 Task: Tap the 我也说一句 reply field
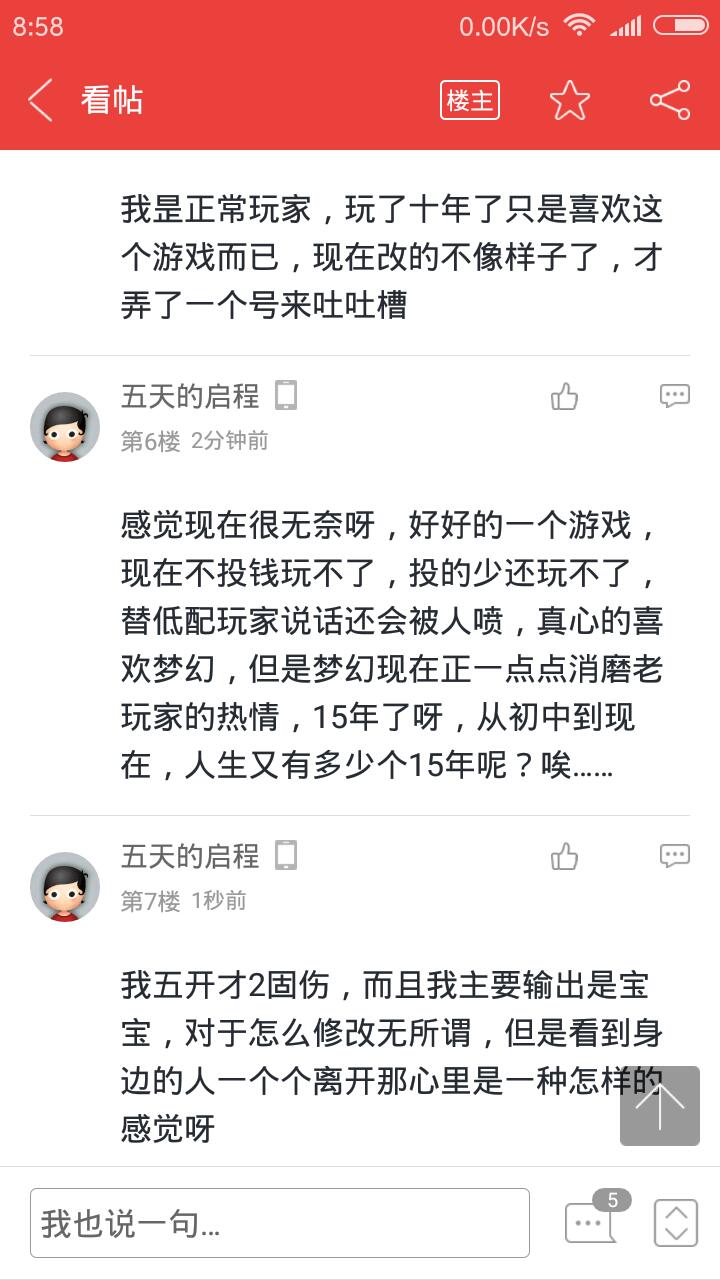[280, 1223]
